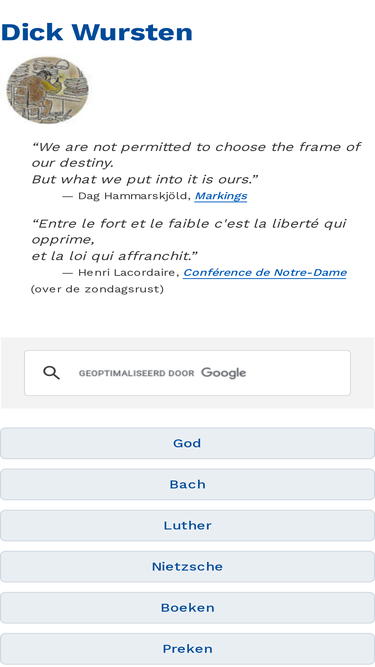This screenshot has width=375, height=667.
Task: Tap the Google search field
Action: coord(188,373)
